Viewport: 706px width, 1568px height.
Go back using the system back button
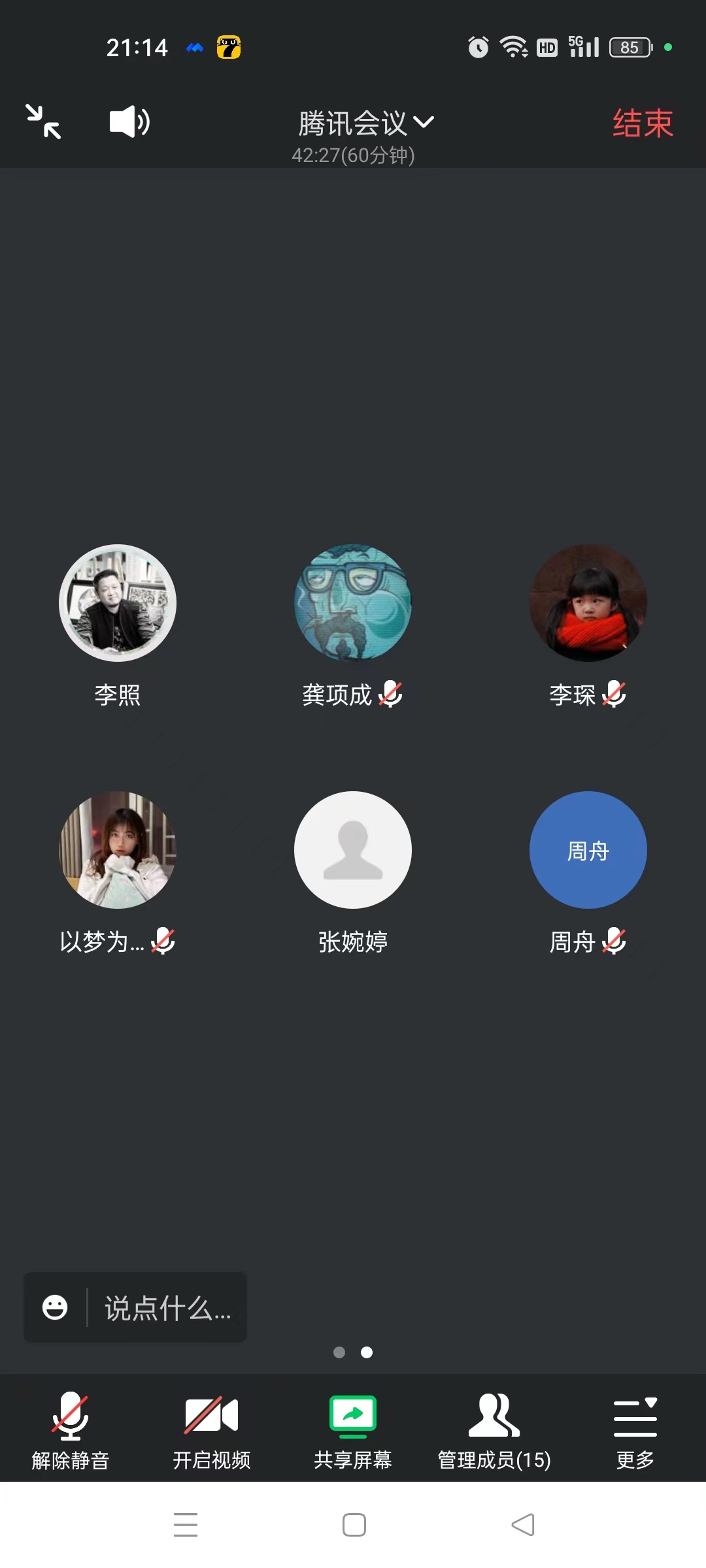(523, 1525)
